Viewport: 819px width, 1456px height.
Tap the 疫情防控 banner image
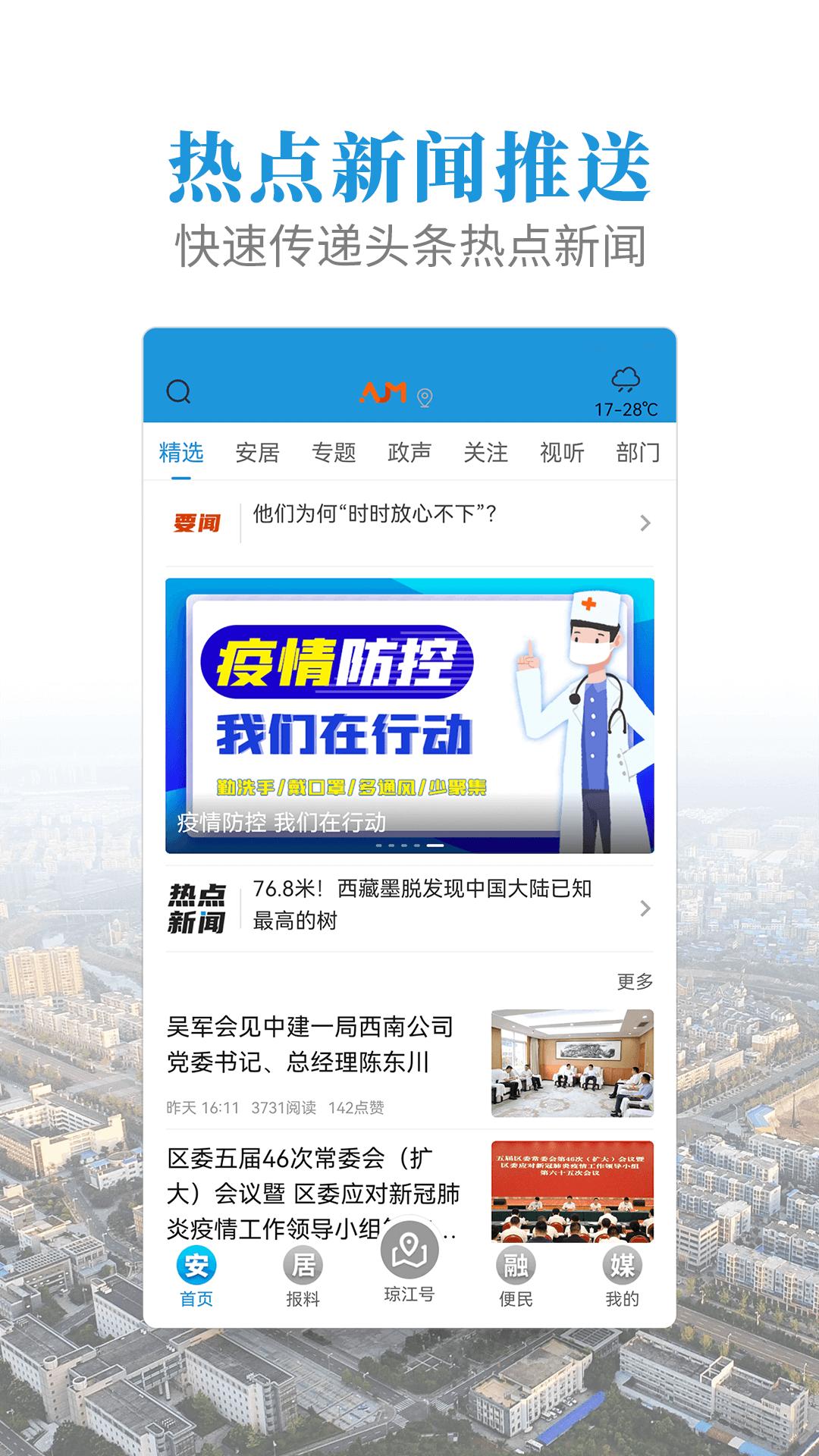click(409, 713)
